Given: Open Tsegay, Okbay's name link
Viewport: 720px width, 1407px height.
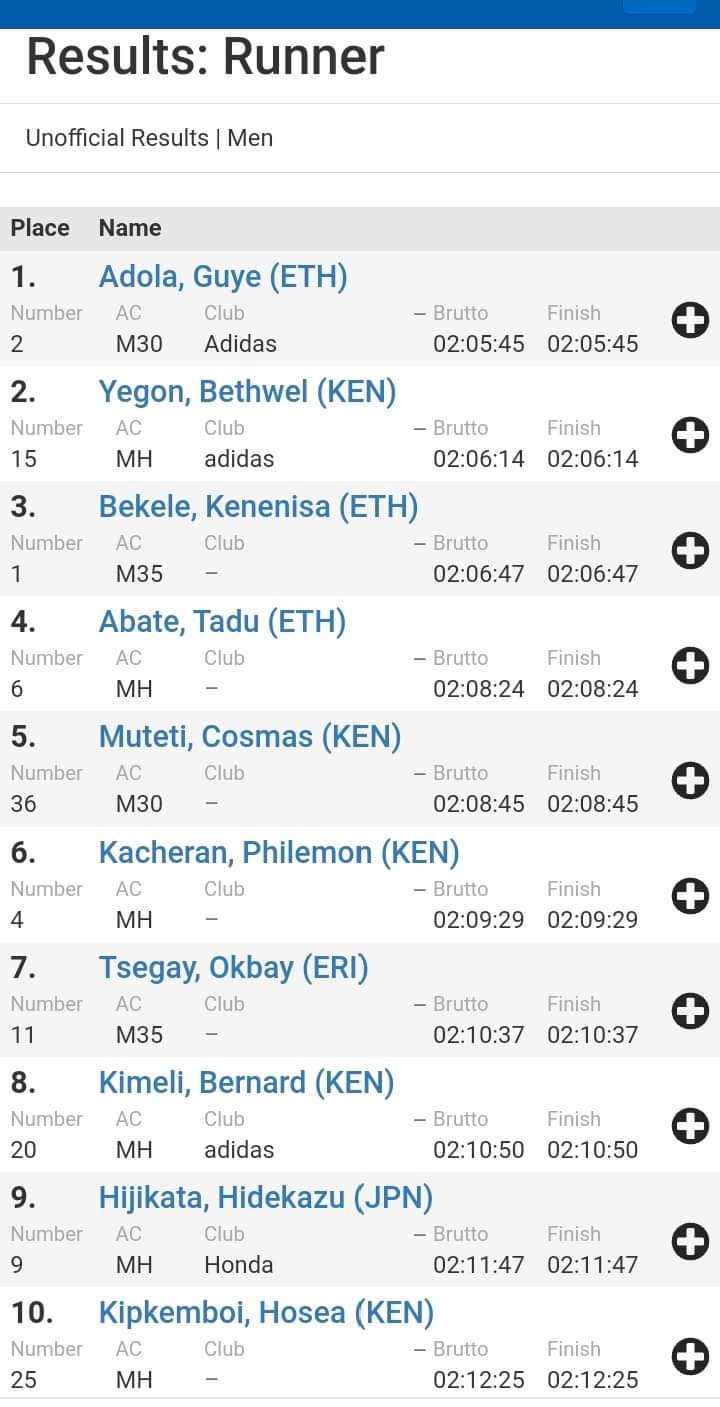Looking at the screenshot, I should 234,968.
